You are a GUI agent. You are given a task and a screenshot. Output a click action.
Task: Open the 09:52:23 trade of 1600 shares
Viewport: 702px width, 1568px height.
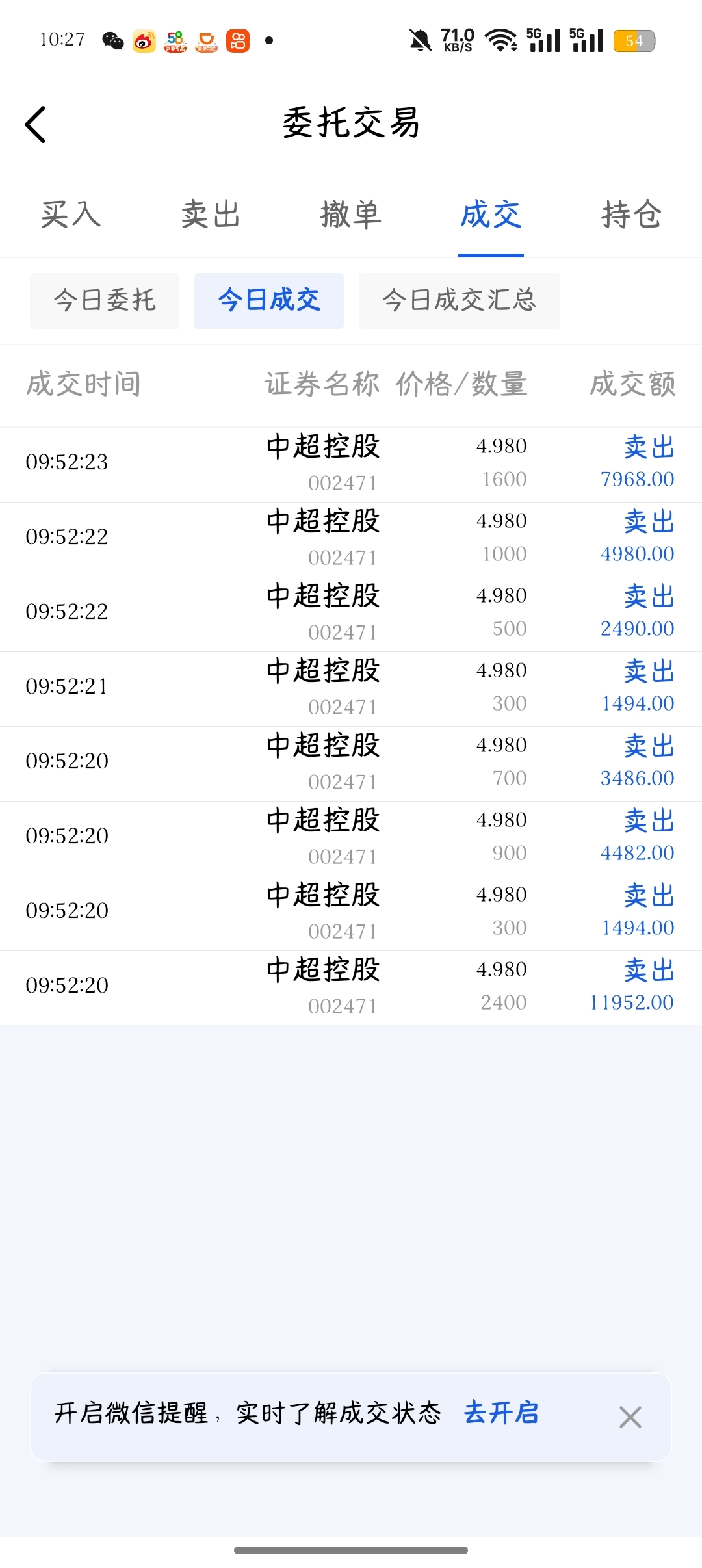(351, 464)
